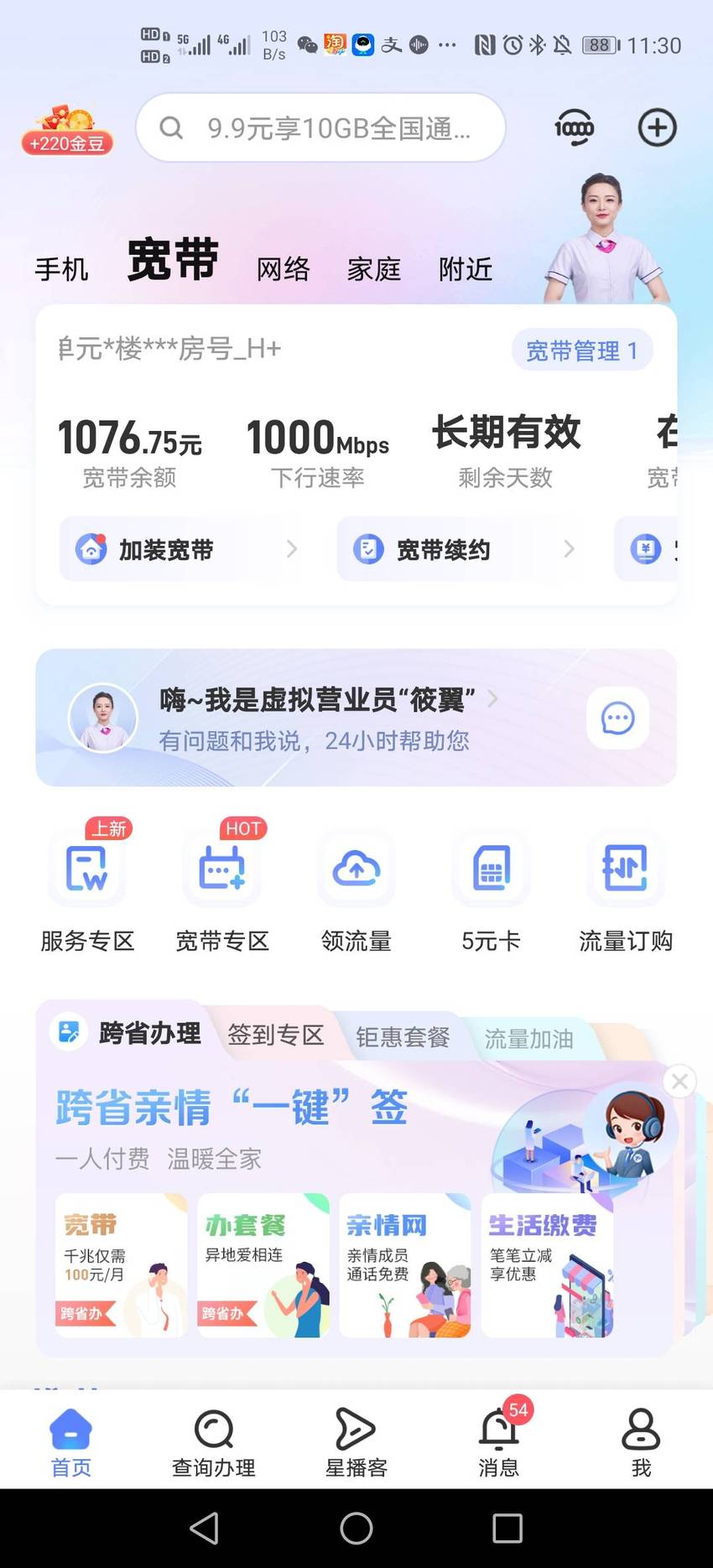Image resolution: width=713 pixels, height=1568 pixels.
Task: Open the 附近 tab
Action: pos(466,269)
